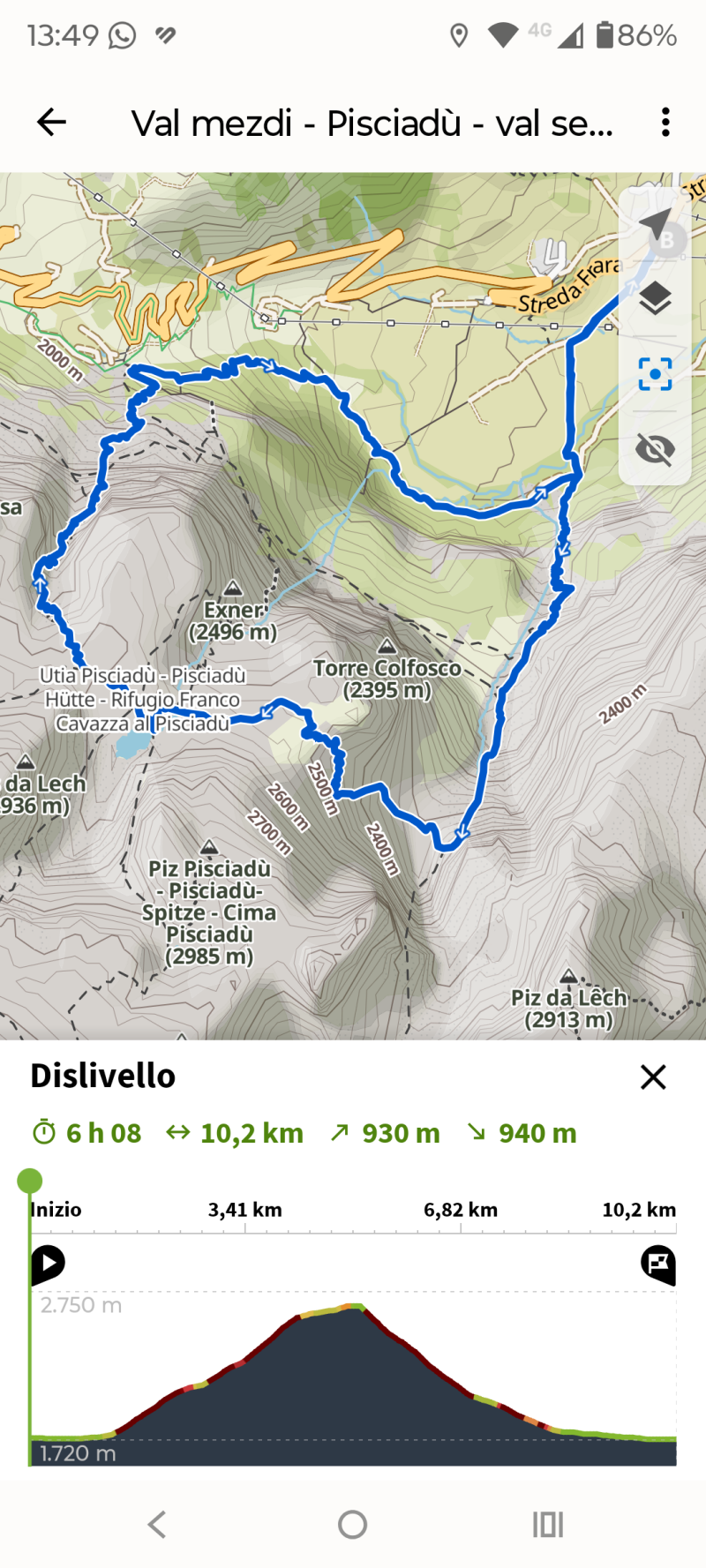Open the three-dot overflow menu
706x1568 pixels.
(x=665, y=123)
